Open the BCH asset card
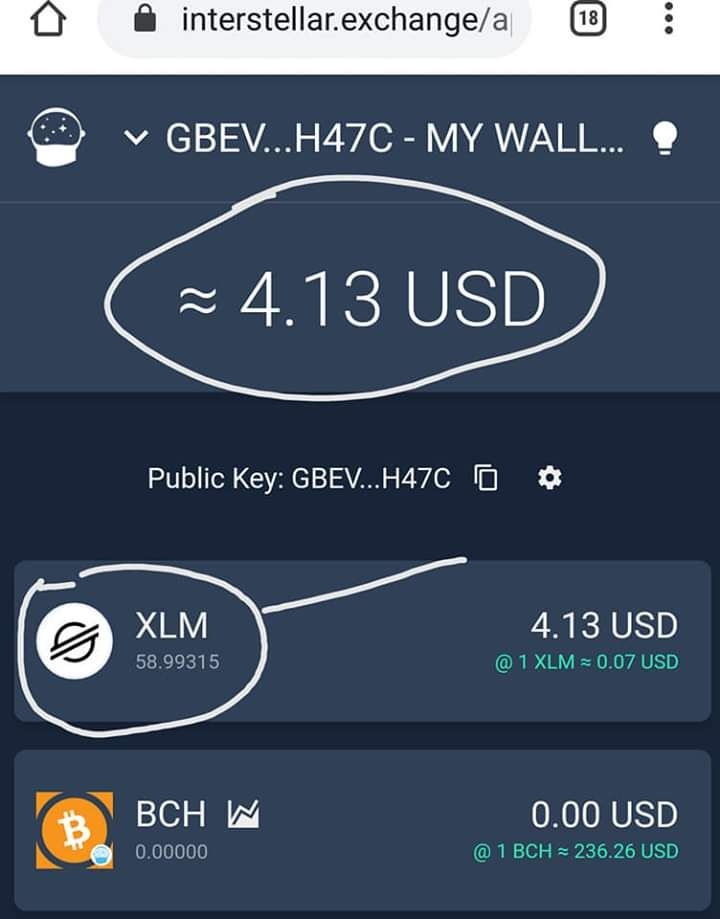The height and width of the screenshot is (919, 720). [x=361, y=830]
